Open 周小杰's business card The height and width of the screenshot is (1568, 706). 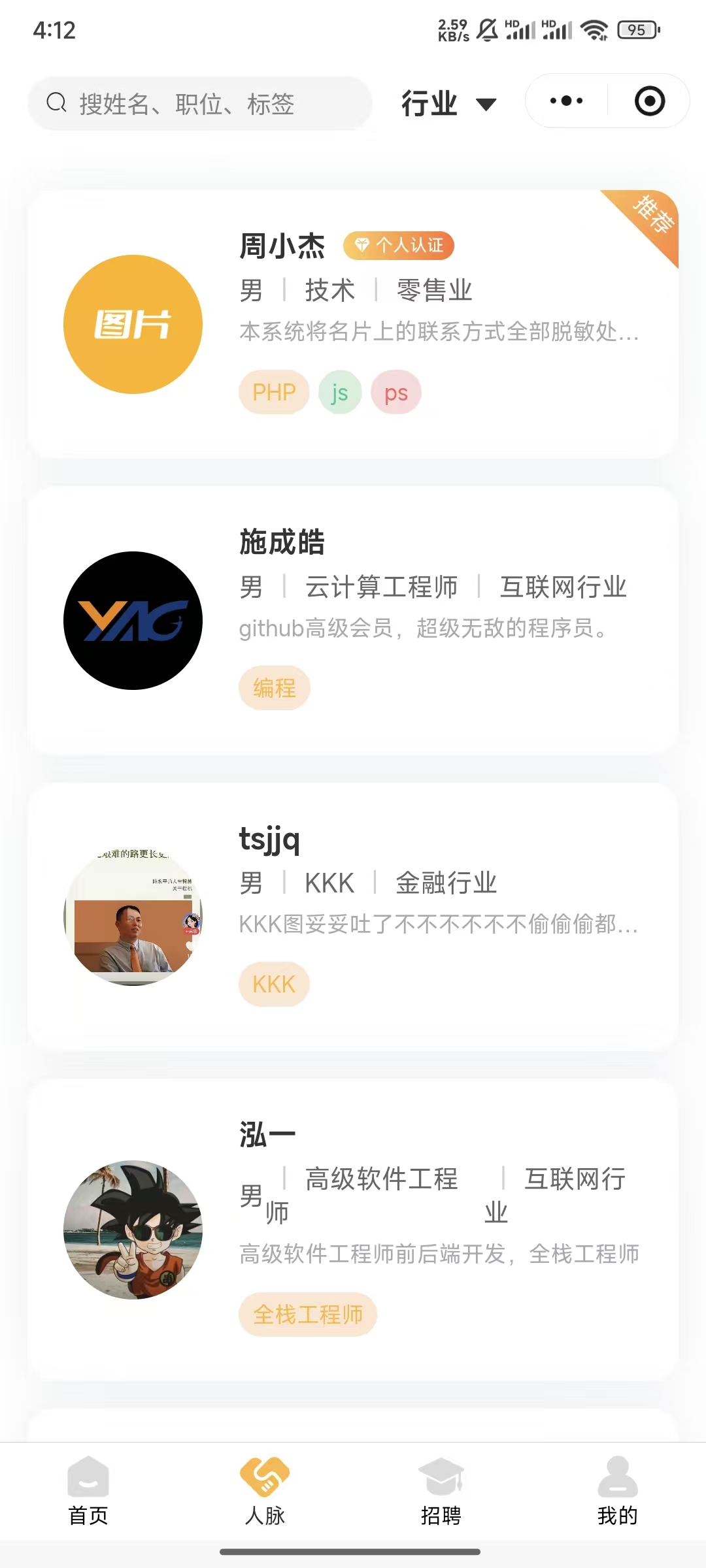tap(353, 325)
